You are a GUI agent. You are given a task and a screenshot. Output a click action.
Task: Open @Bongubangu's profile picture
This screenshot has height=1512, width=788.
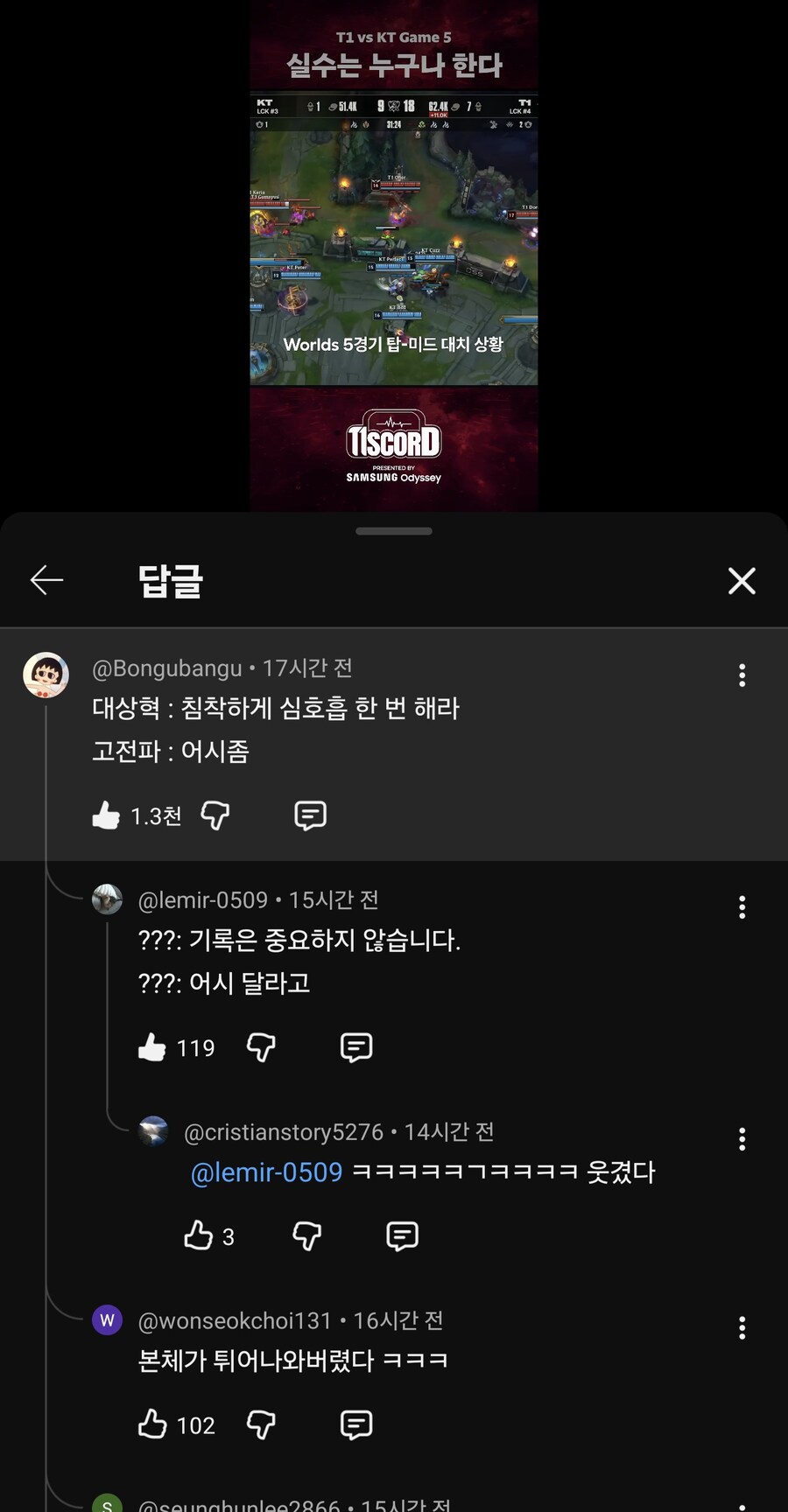[x=46, y=675]
